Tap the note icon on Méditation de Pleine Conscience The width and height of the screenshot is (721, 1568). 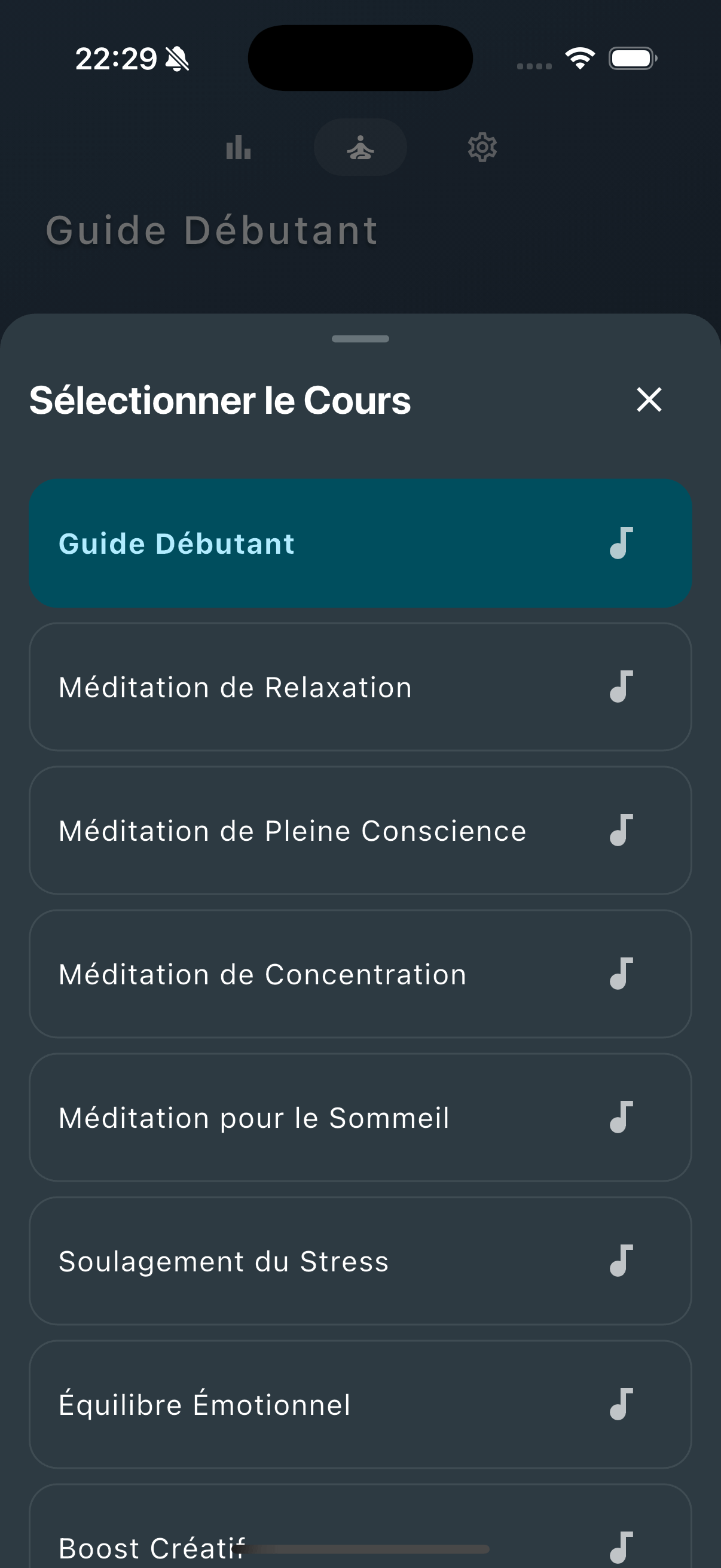pyautogui.click(x=620, y=831)
